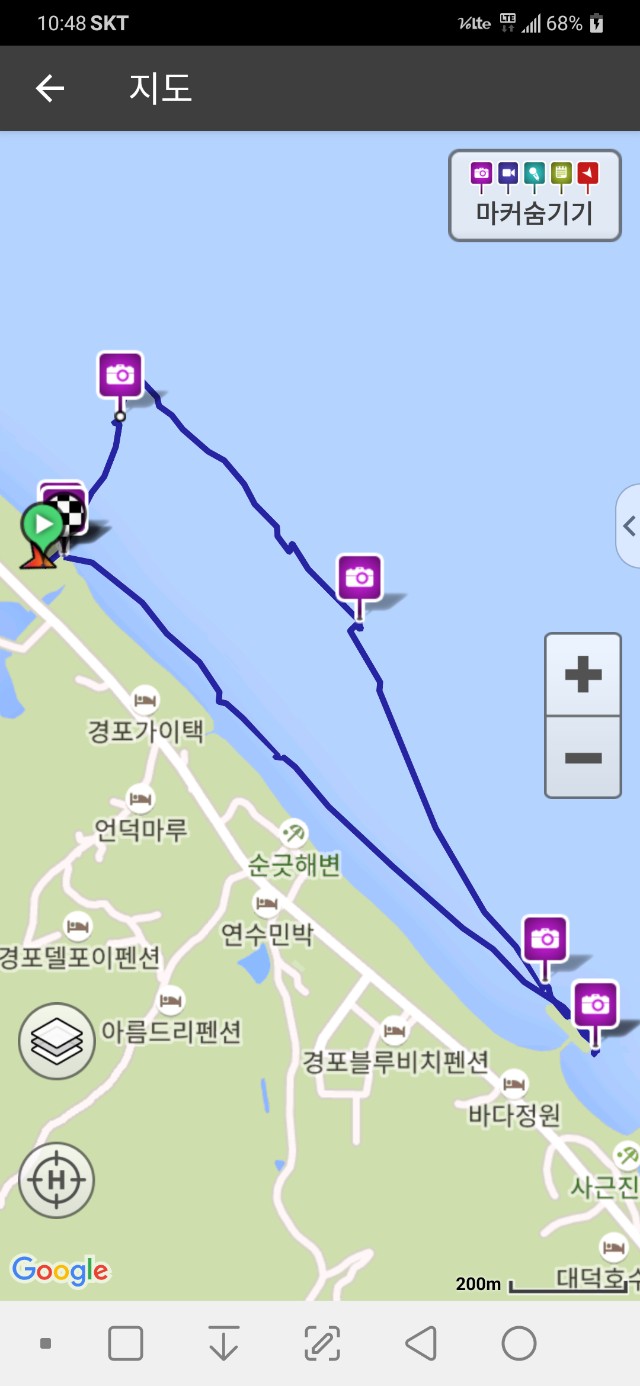
Task: Open the northernmost camera photo marker
Action: tap(120, 375)
